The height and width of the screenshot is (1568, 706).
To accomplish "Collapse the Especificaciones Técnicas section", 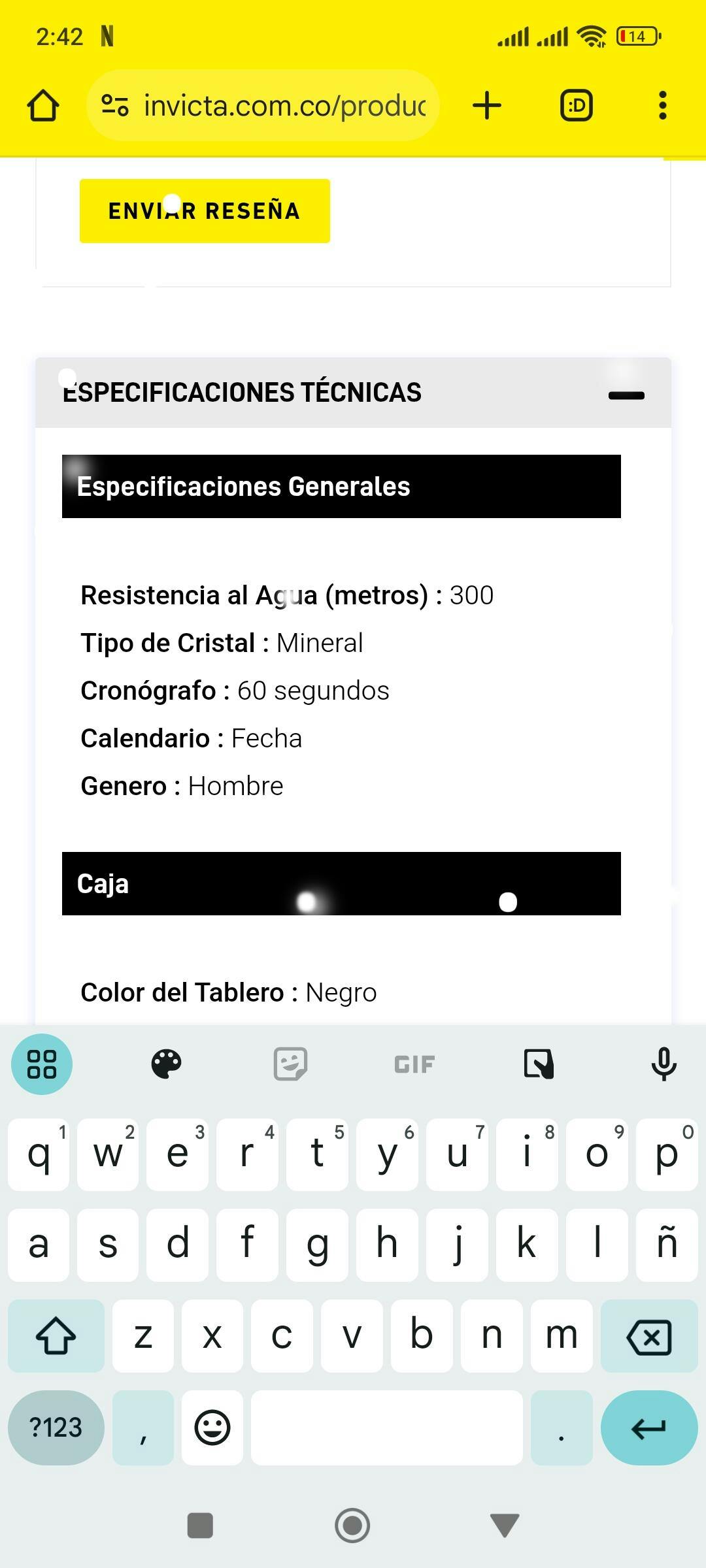I will [x=626, y=395].
